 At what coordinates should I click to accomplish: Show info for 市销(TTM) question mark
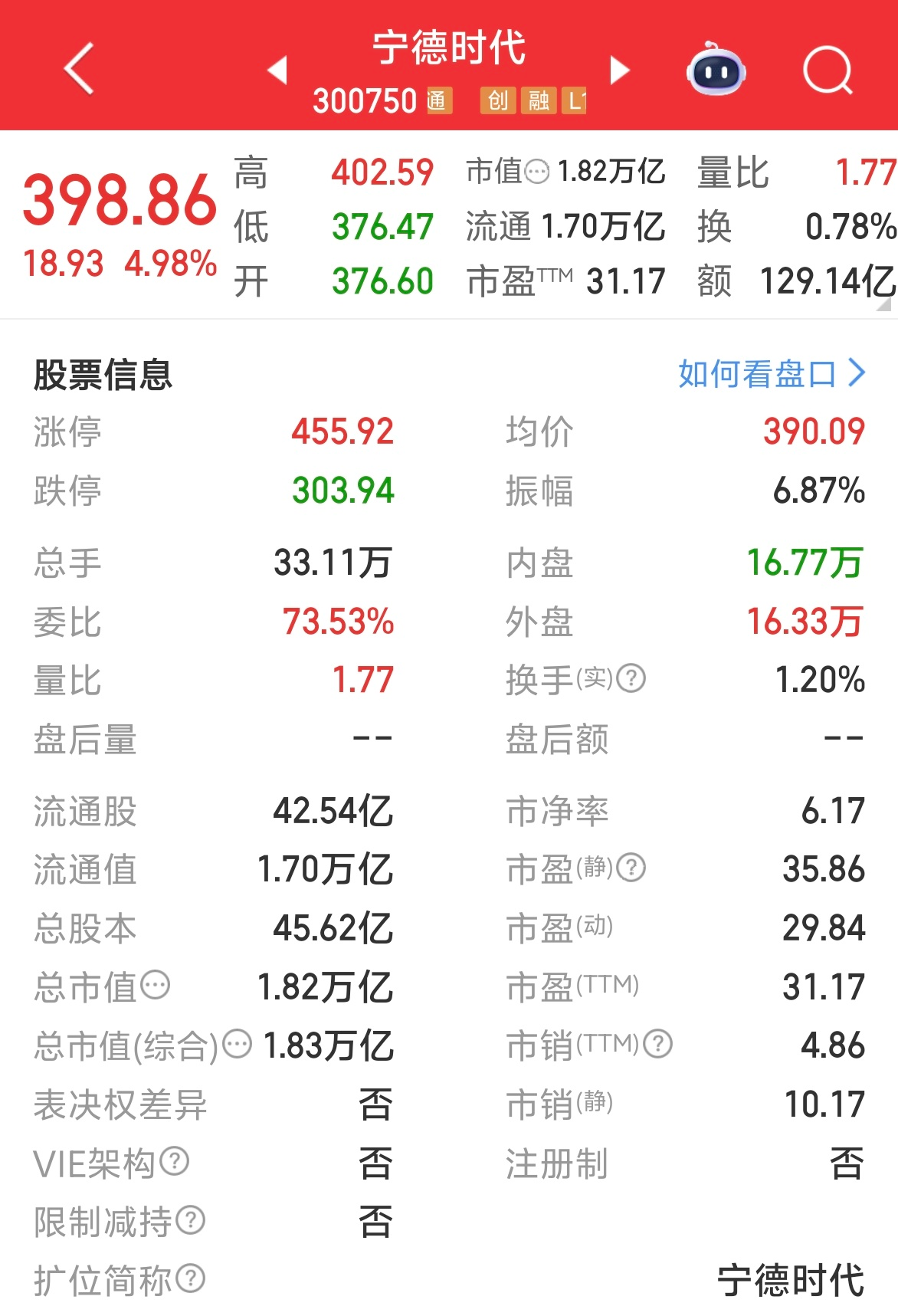[658, 1043]
